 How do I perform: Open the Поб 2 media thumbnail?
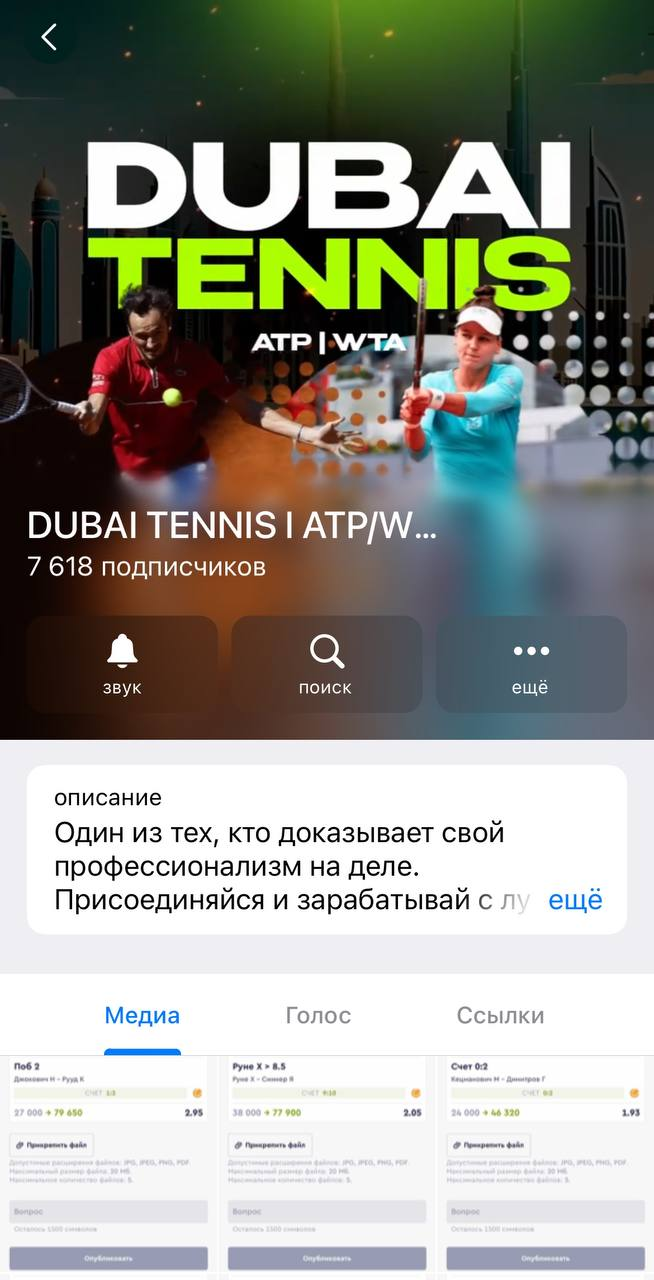[109, 1165]
